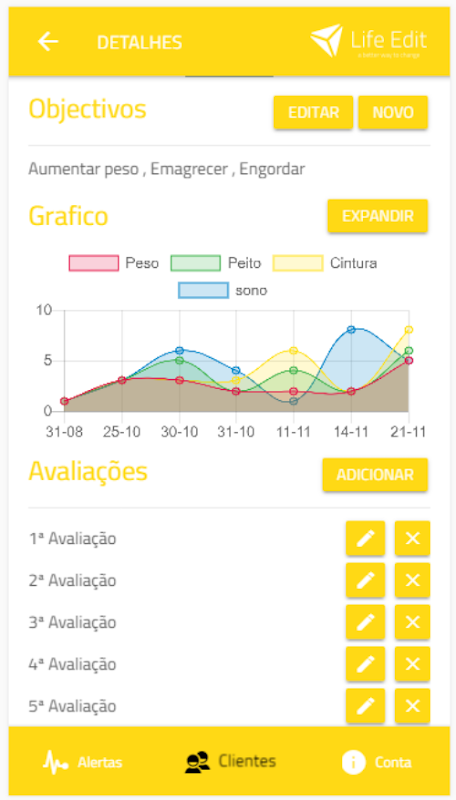This screenshot has height=800, width=456.
Task: Delete the 5ª Avaliação
Action: click(x=412, y=706)
